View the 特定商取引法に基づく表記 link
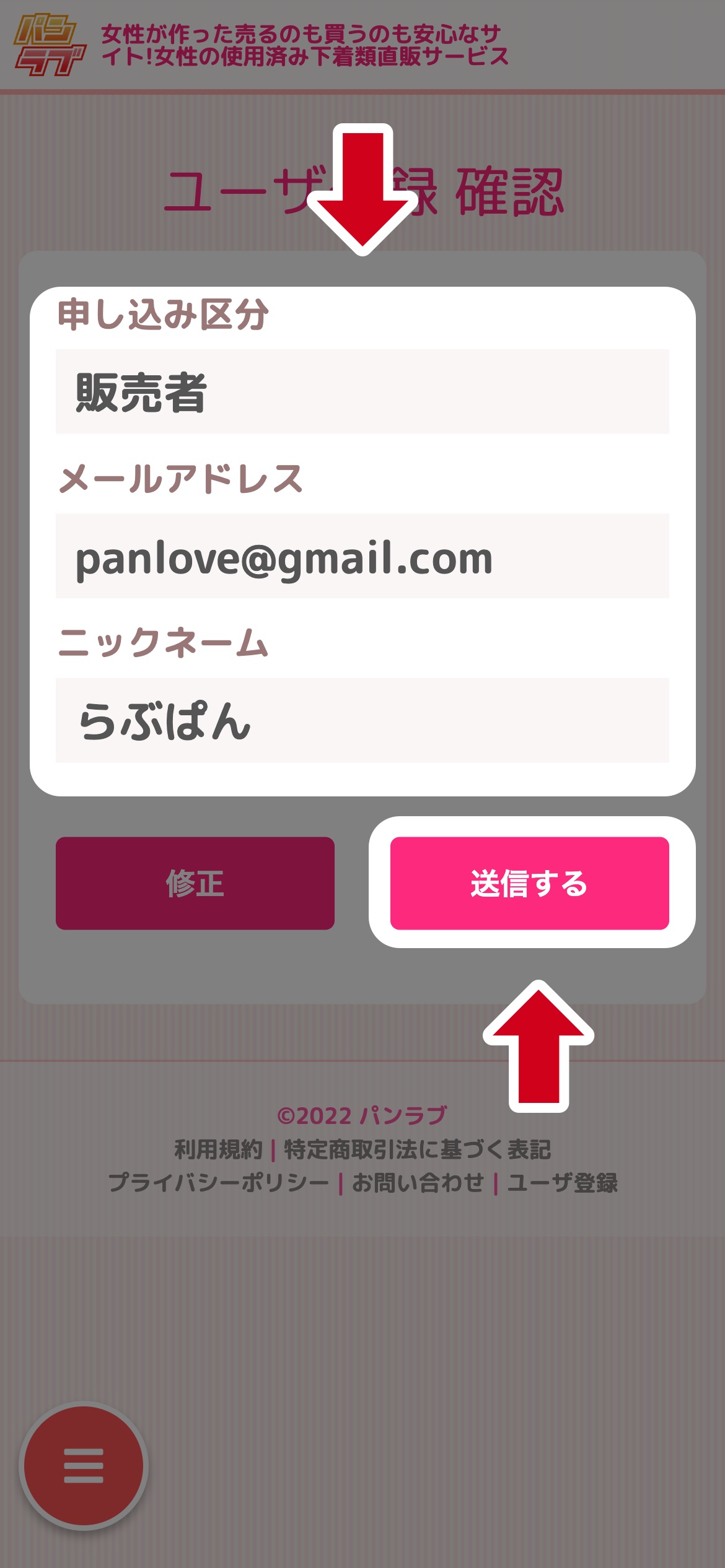Image resolution: width=725 pixels, height=1568 pixels. click(x=417, y=1149)
